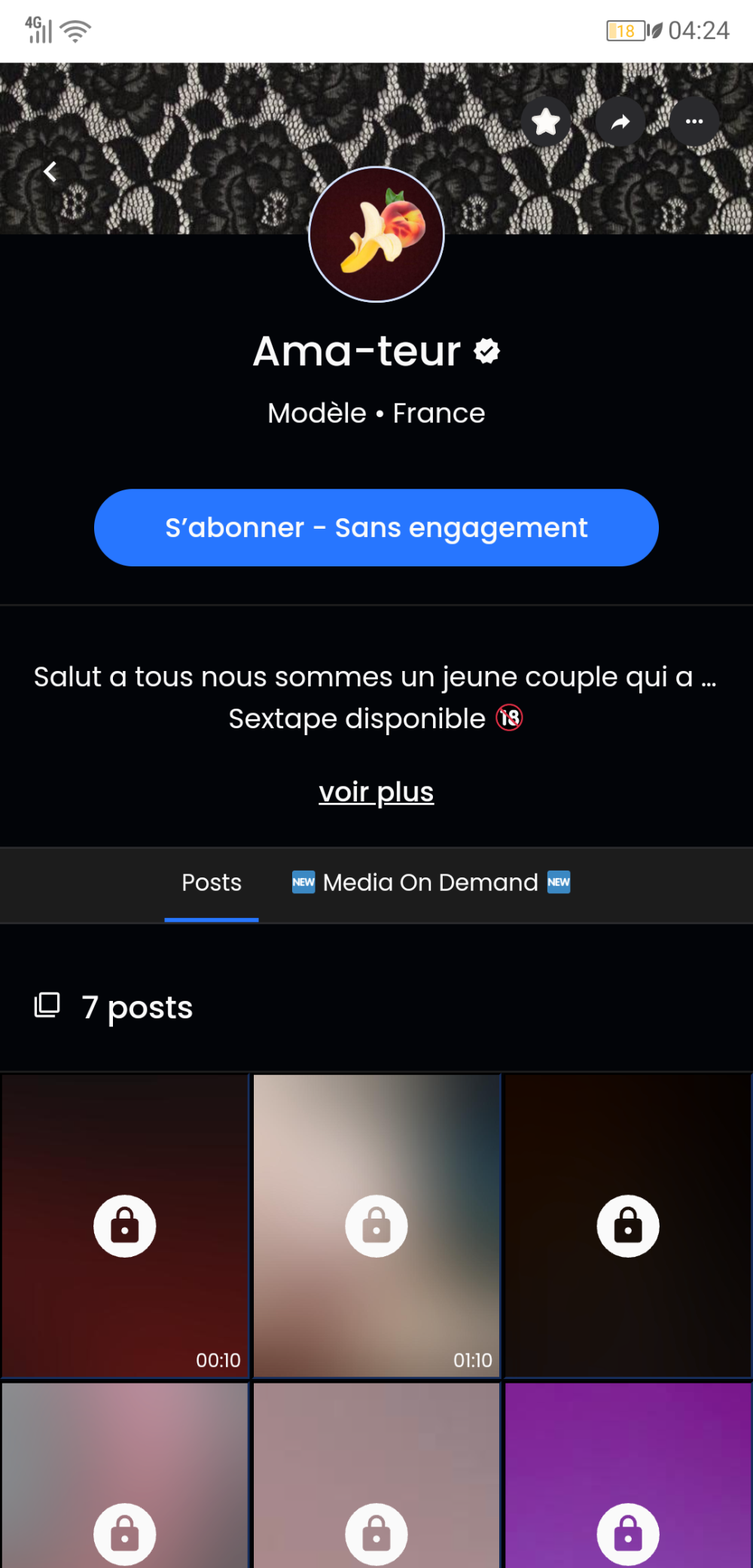The width and height of the screenshot is (753, 1568).
Task: Add Ama-teur to favorites with star
Action: (546, 121)
